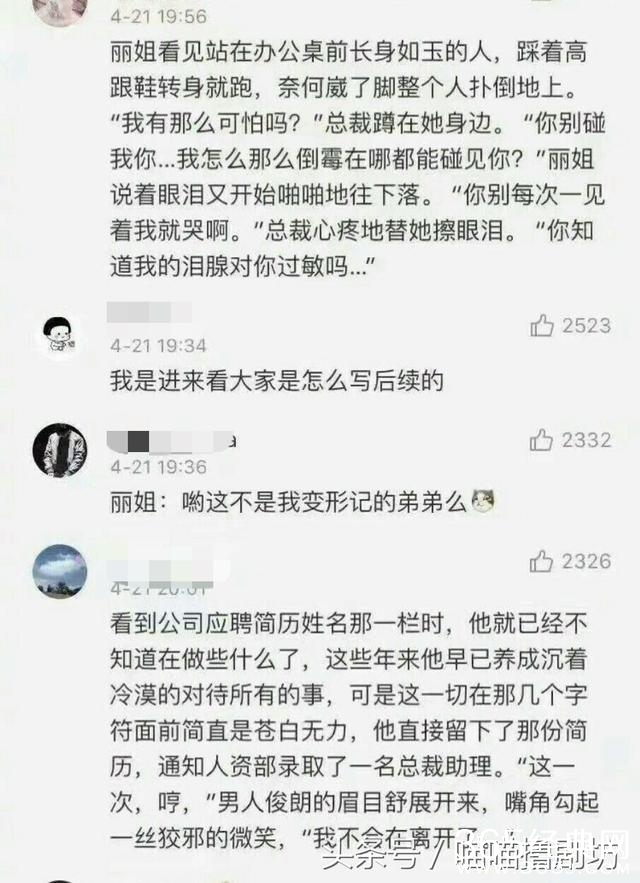Open the comment 我是进来看大家是怎么写后续的
Screen dimensions: 640x883
pos(274,381)
